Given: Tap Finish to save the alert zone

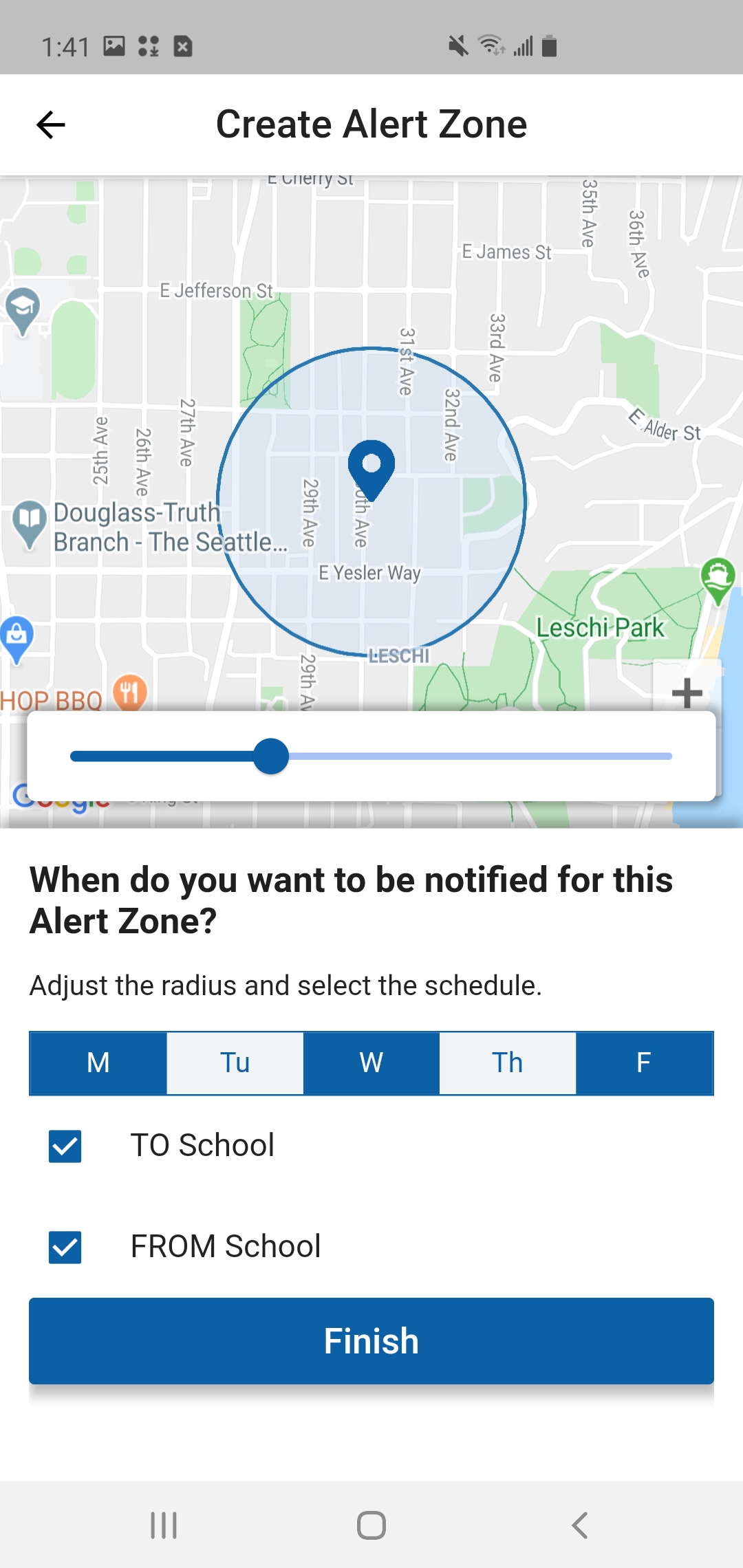Looking at the screenshot, I should tap(371, 1340).
